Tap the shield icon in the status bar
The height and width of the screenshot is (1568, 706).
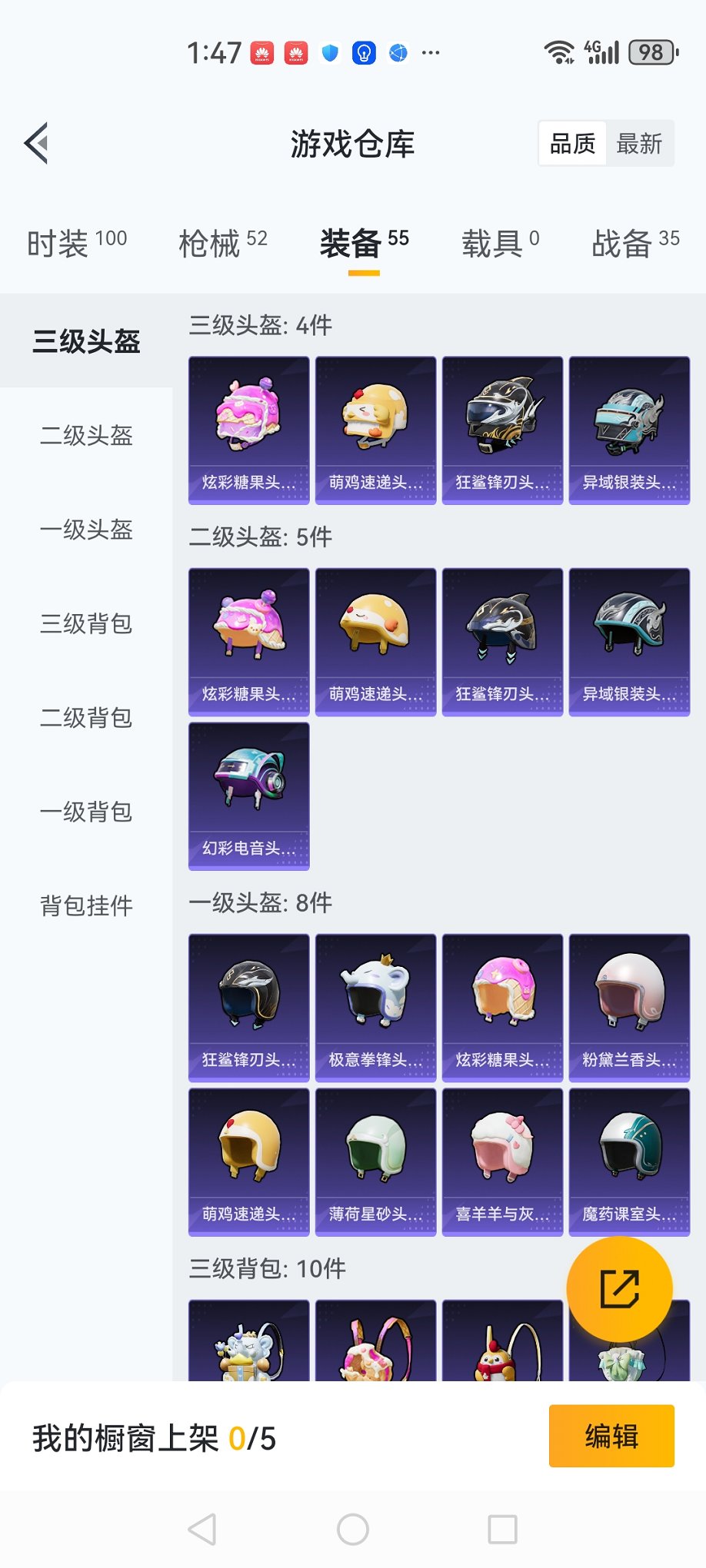tap(329, 54)
